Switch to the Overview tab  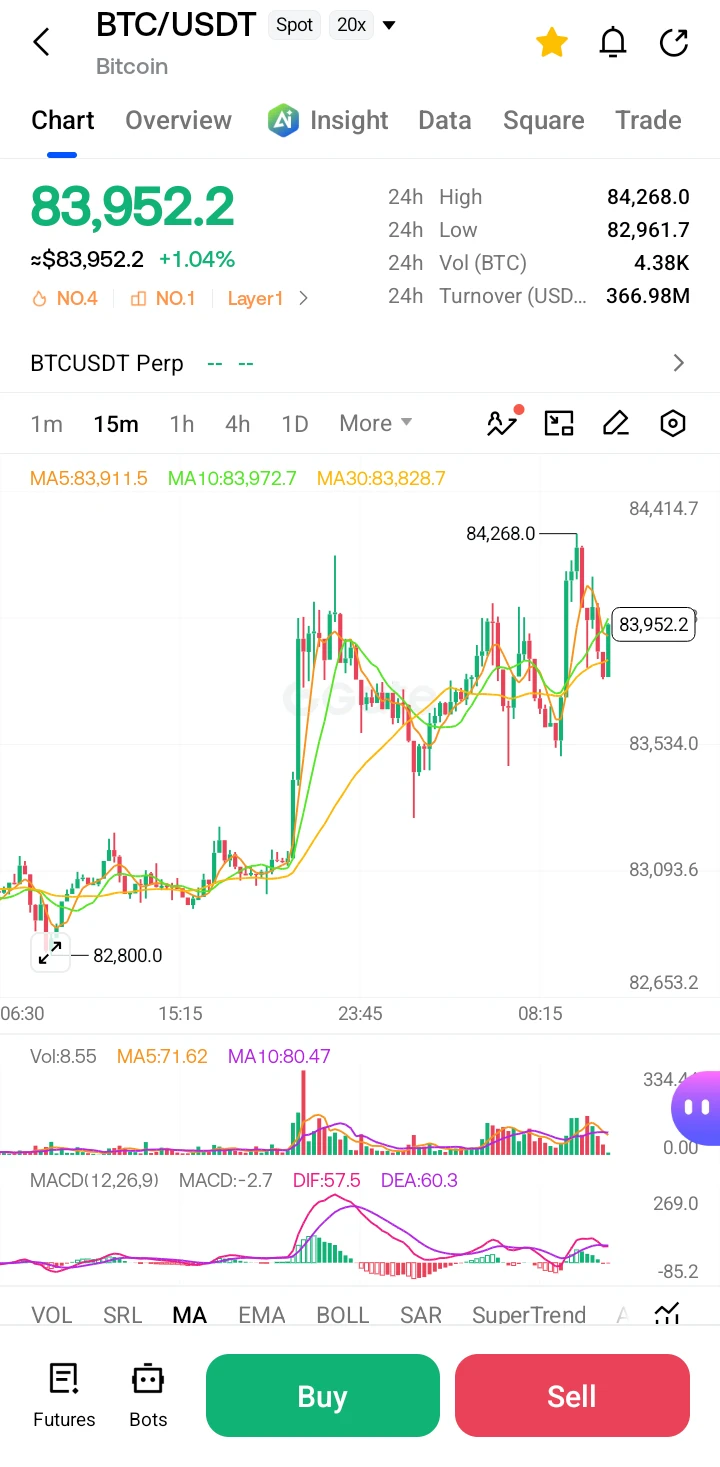point(178,120)
